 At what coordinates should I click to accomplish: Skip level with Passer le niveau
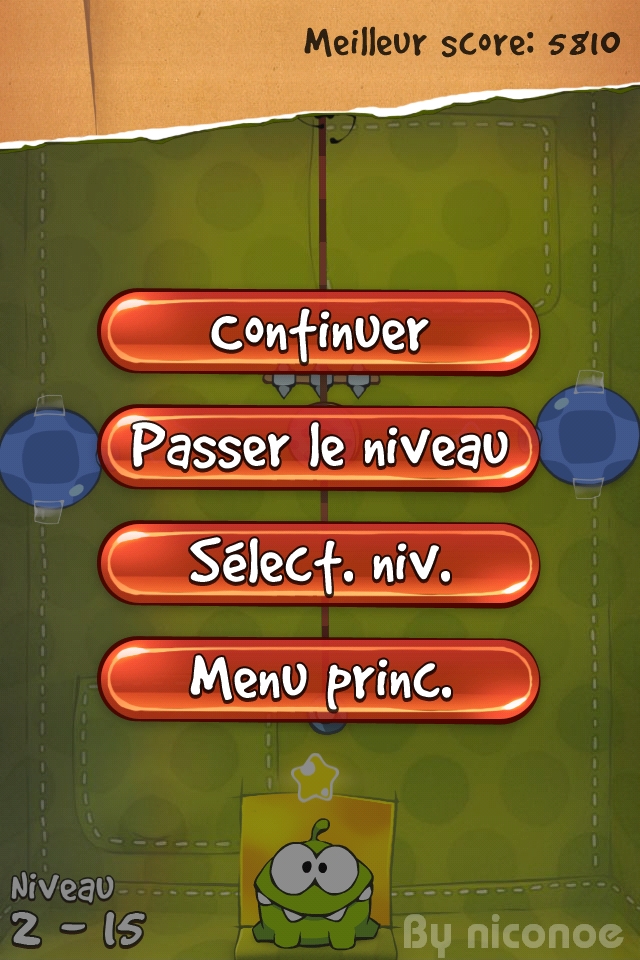[319, 448]
